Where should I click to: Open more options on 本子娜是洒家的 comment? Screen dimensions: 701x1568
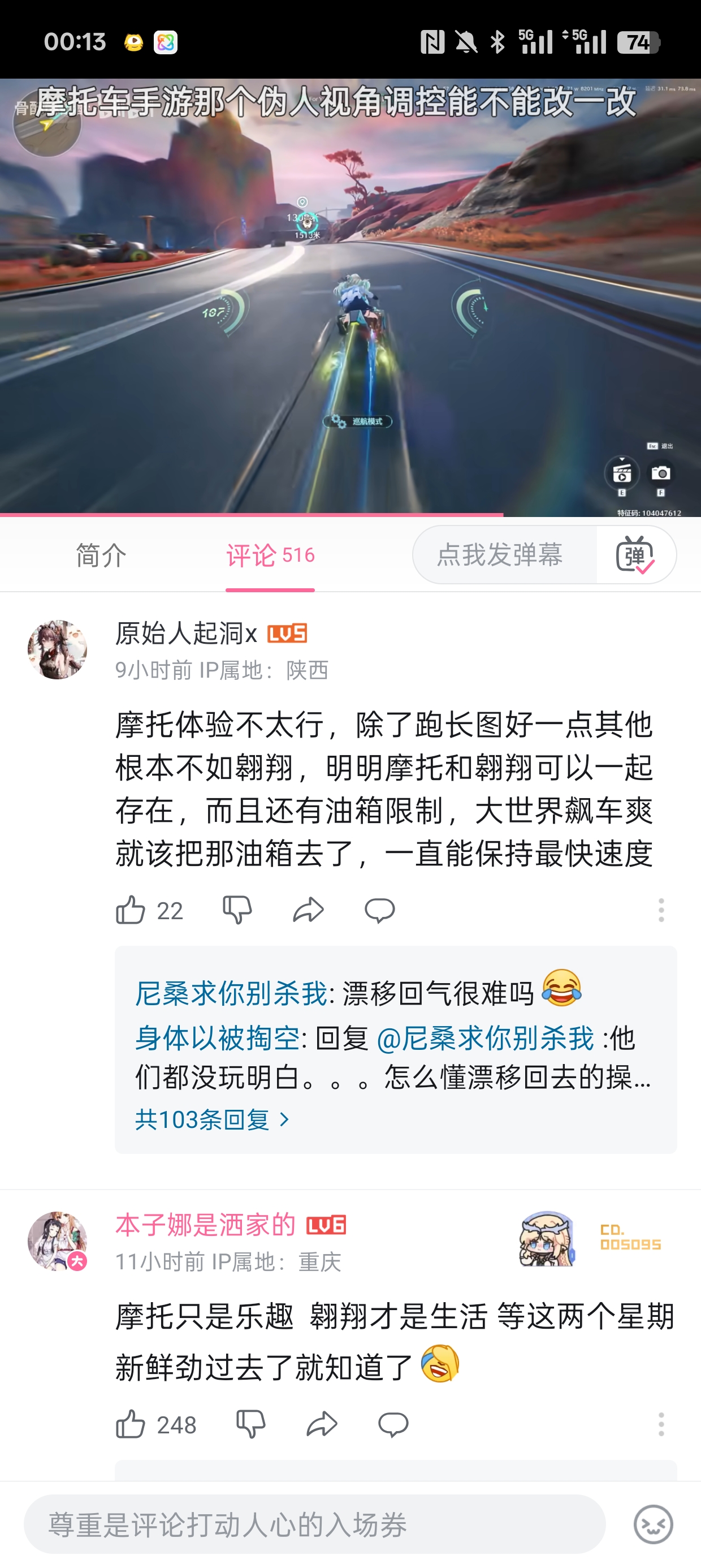tap(661, 1425)
